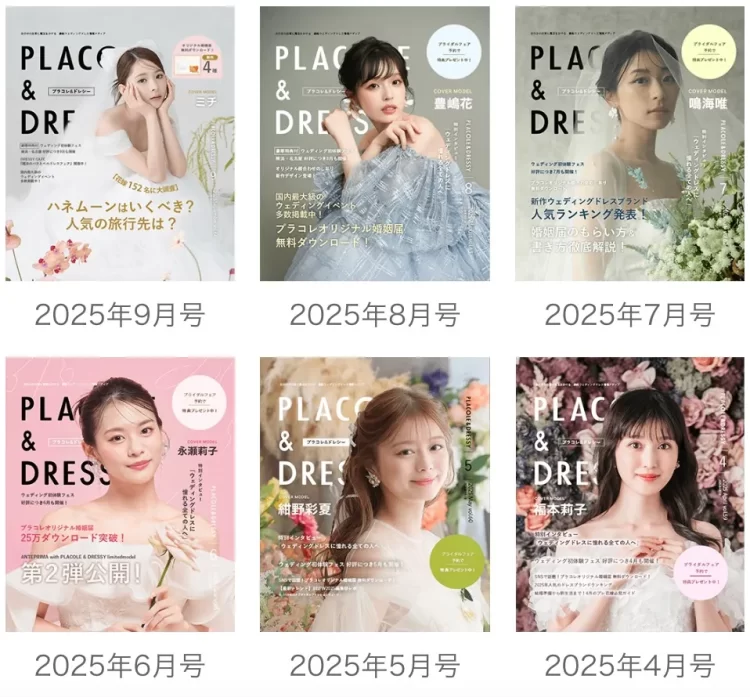Viewport: 750px width, 697px height.
Task: Open the 2025年8月号 cover with 豊嶋花
Action: (x=374, y=144)
